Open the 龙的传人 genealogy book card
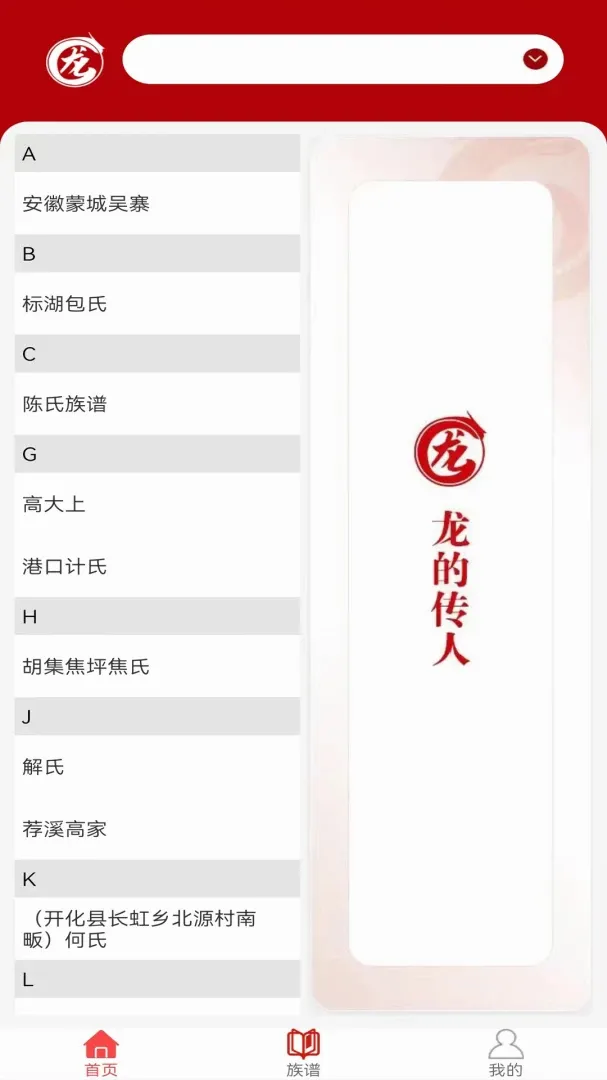The width and height of the screenshot is (607, 1080). tap(451, 573)
